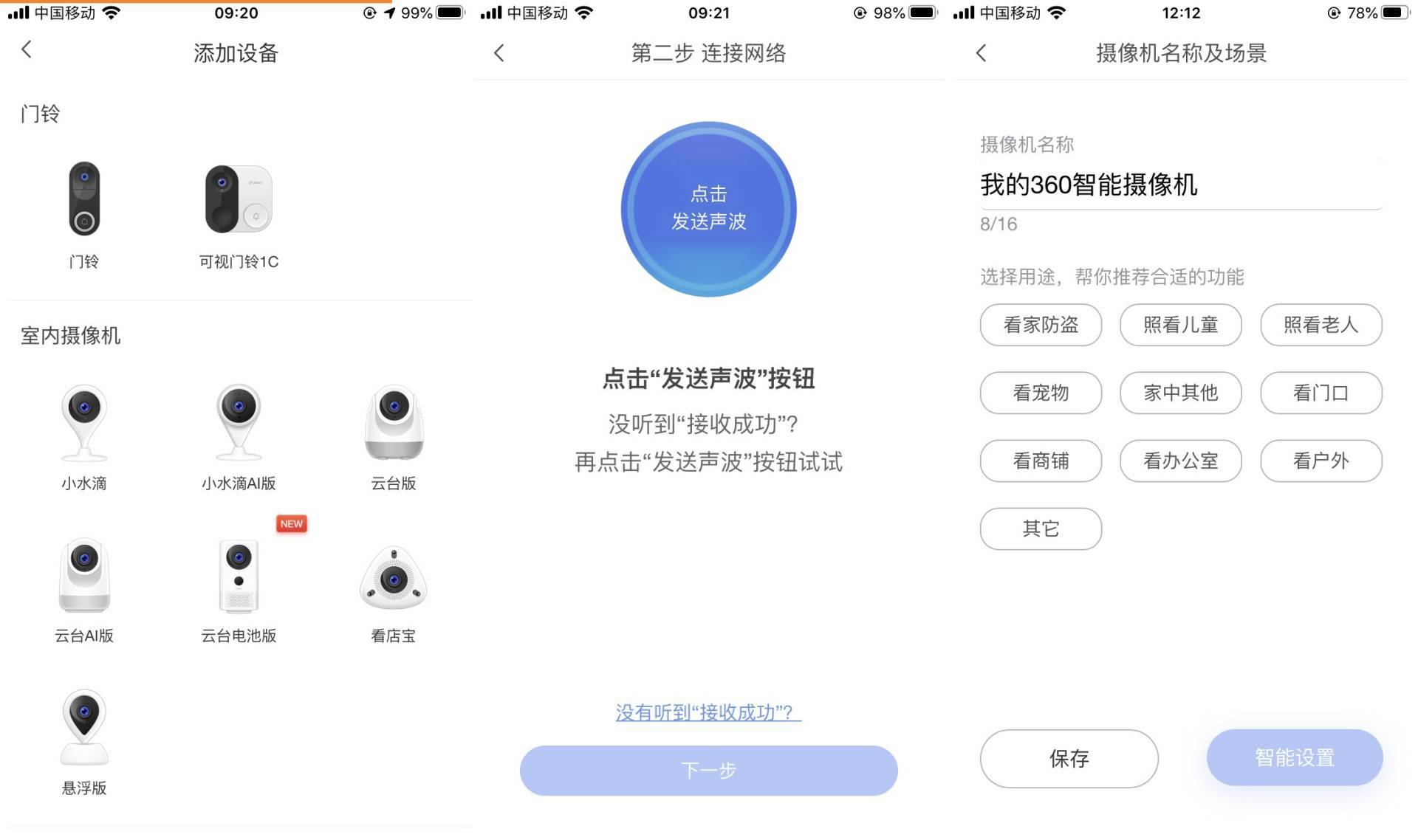The height and width of the screenshot is (840, 1418).
Task: Tap the 保存 button
Action: pyautogui.click(x=1069, y=758)
